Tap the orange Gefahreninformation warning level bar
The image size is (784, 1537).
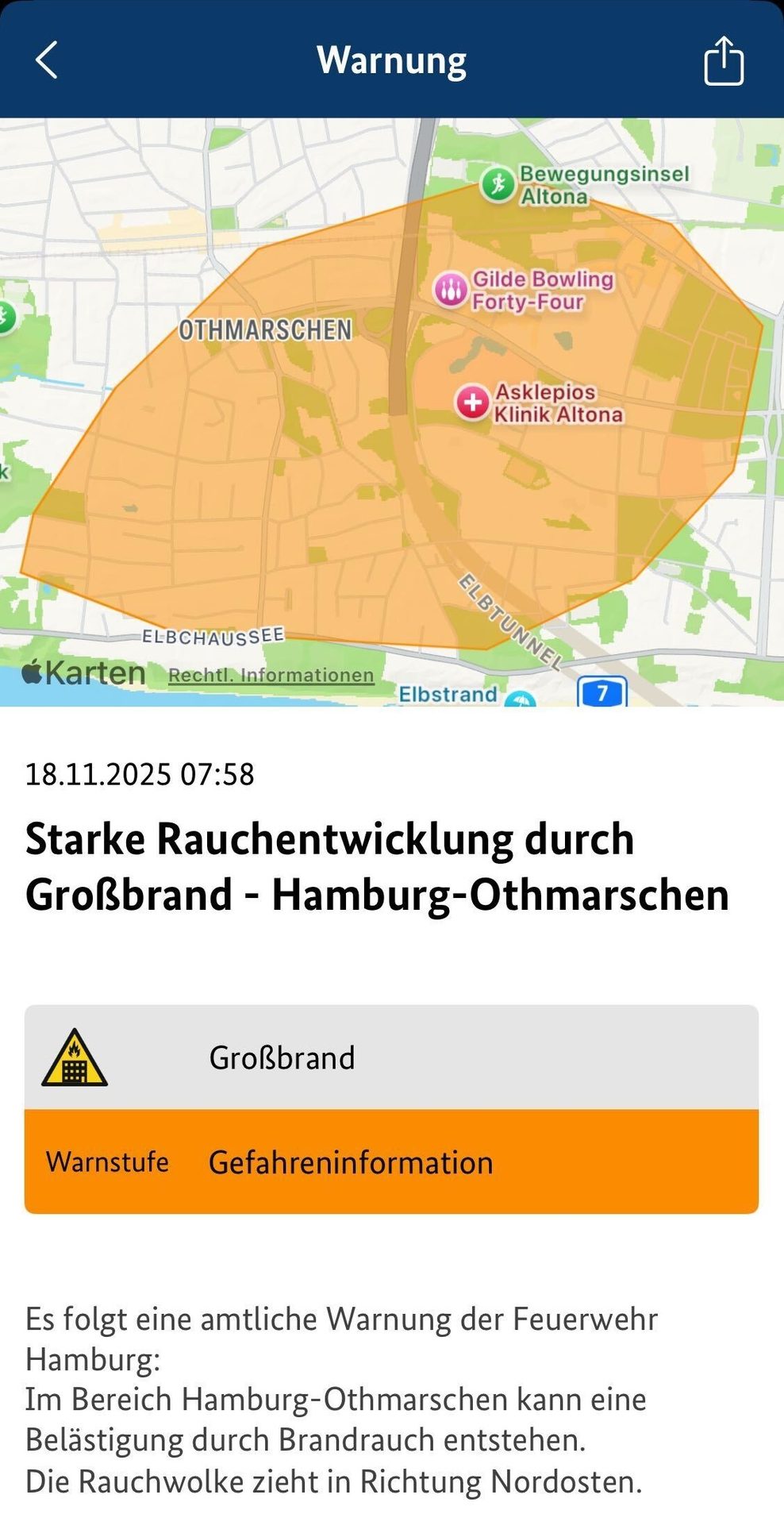(x=392, y=1161)
